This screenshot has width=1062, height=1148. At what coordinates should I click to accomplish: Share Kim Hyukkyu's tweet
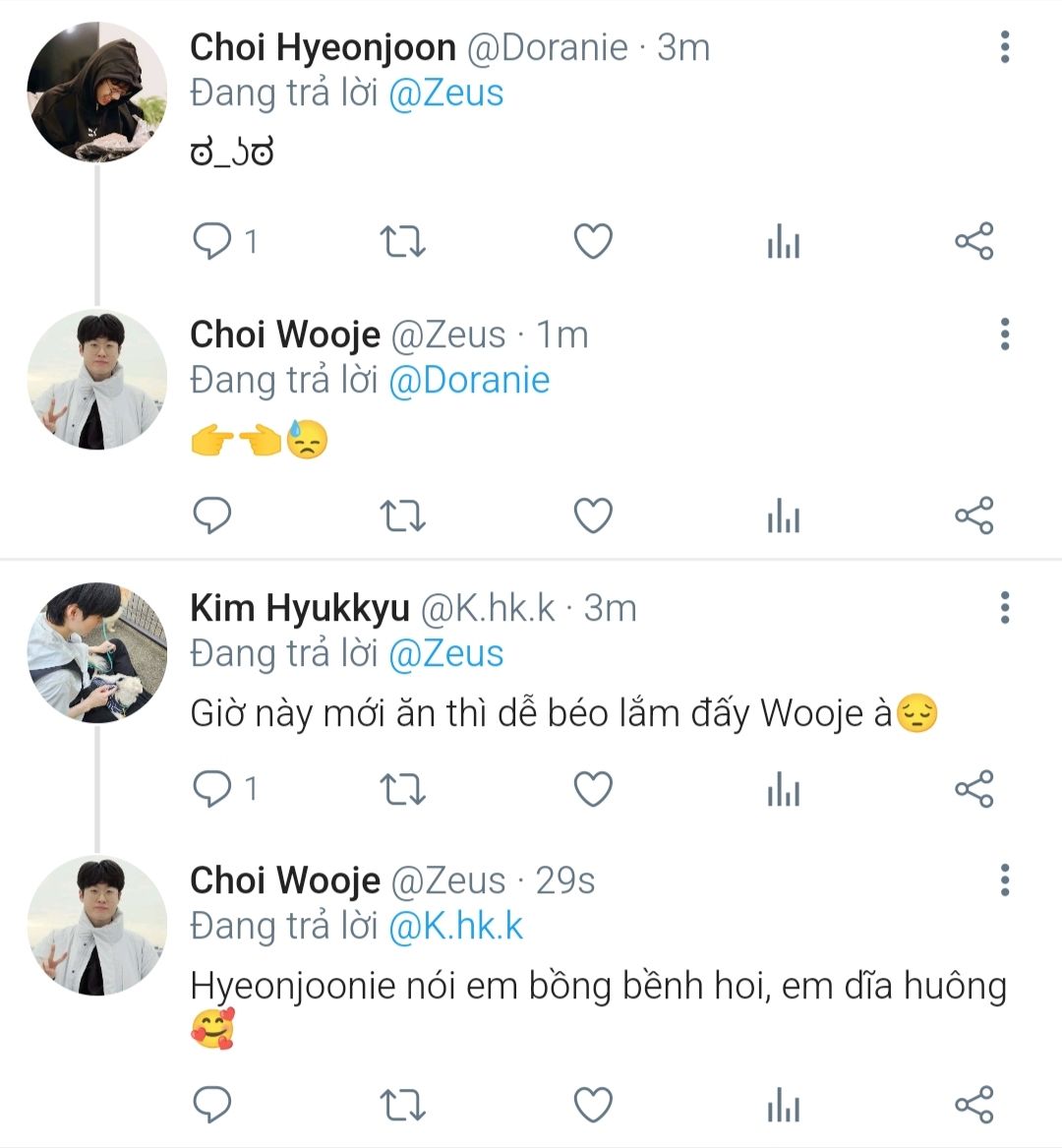pyautogui.click(x=973, y=788)
